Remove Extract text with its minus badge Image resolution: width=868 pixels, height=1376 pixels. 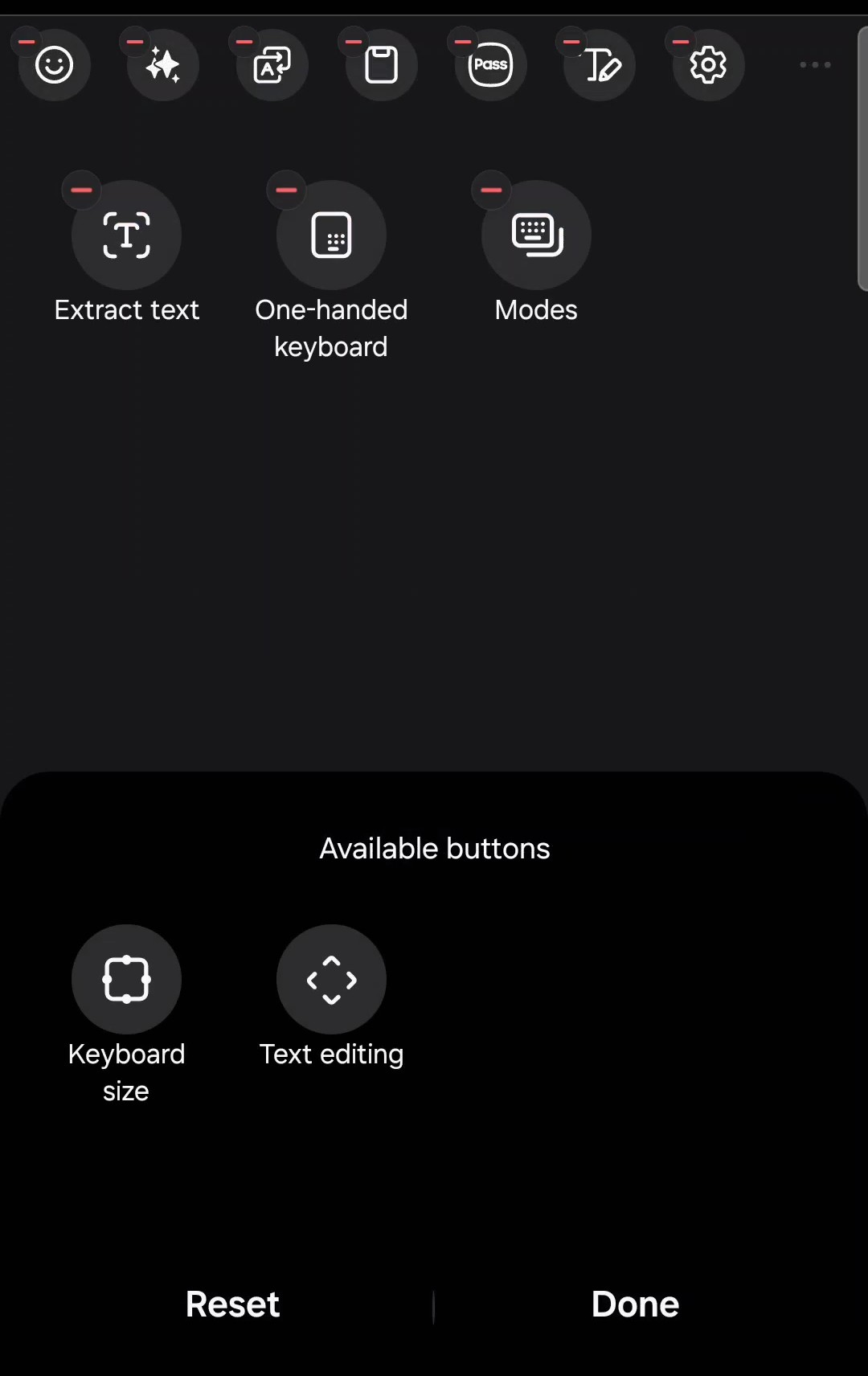(81, 190)
